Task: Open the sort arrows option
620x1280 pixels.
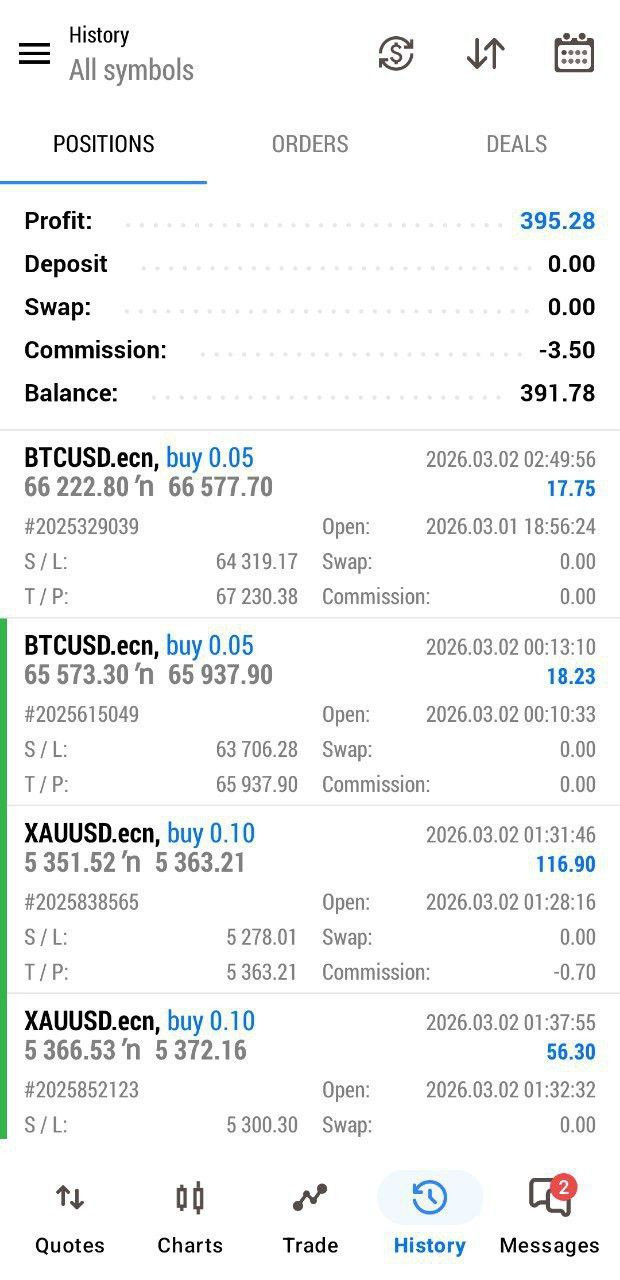Action: tap(485, 54)
